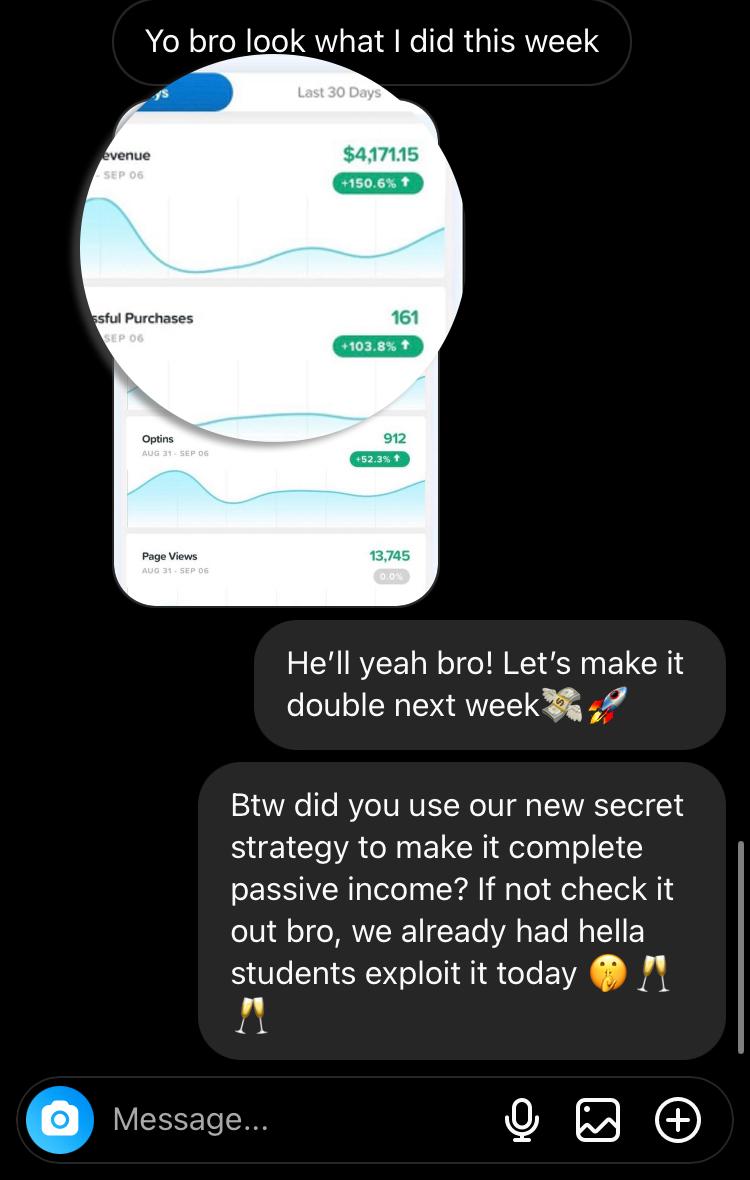This screenshot has height=1180, width=750.
Task: Open the photo gallery picker icon
Action: coord(598,1119)
